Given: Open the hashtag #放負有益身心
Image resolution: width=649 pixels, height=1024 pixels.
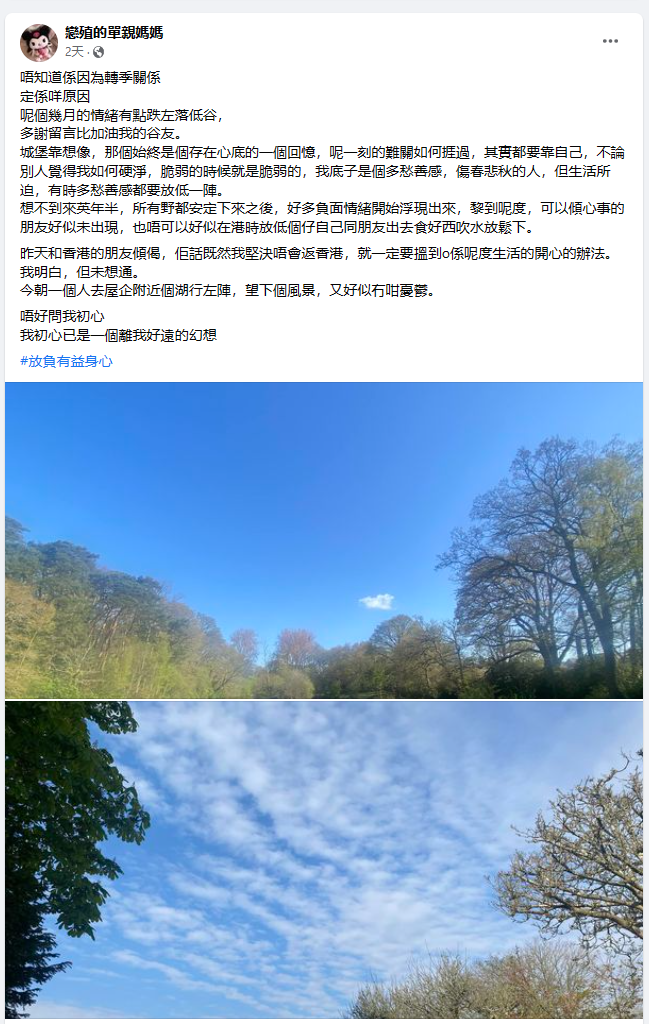Looking at the screenshot, I should (66, 361).
